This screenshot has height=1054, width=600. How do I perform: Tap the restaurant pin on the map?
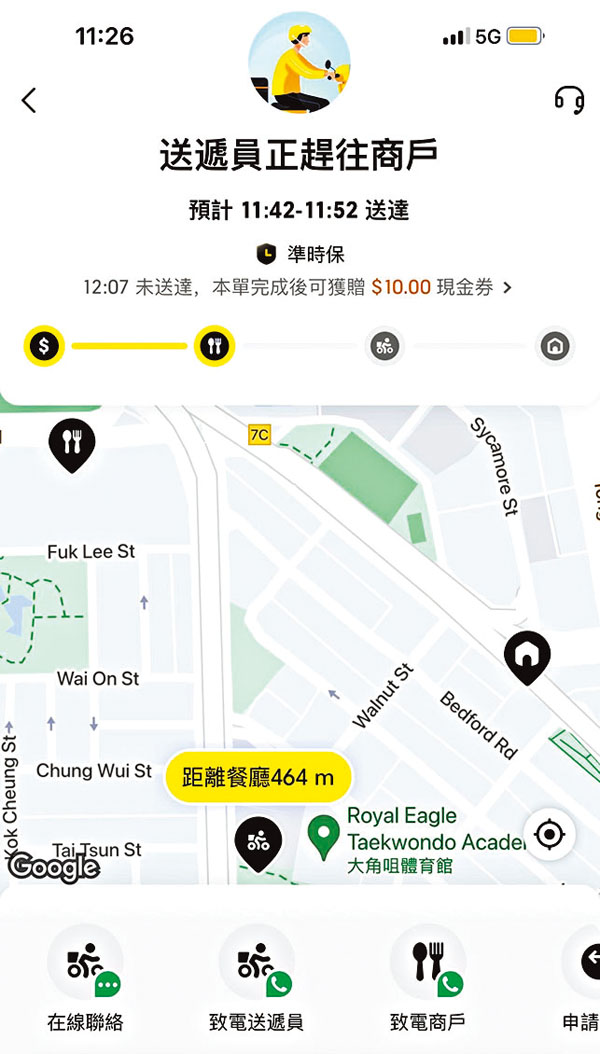click(x=72, y=442)
